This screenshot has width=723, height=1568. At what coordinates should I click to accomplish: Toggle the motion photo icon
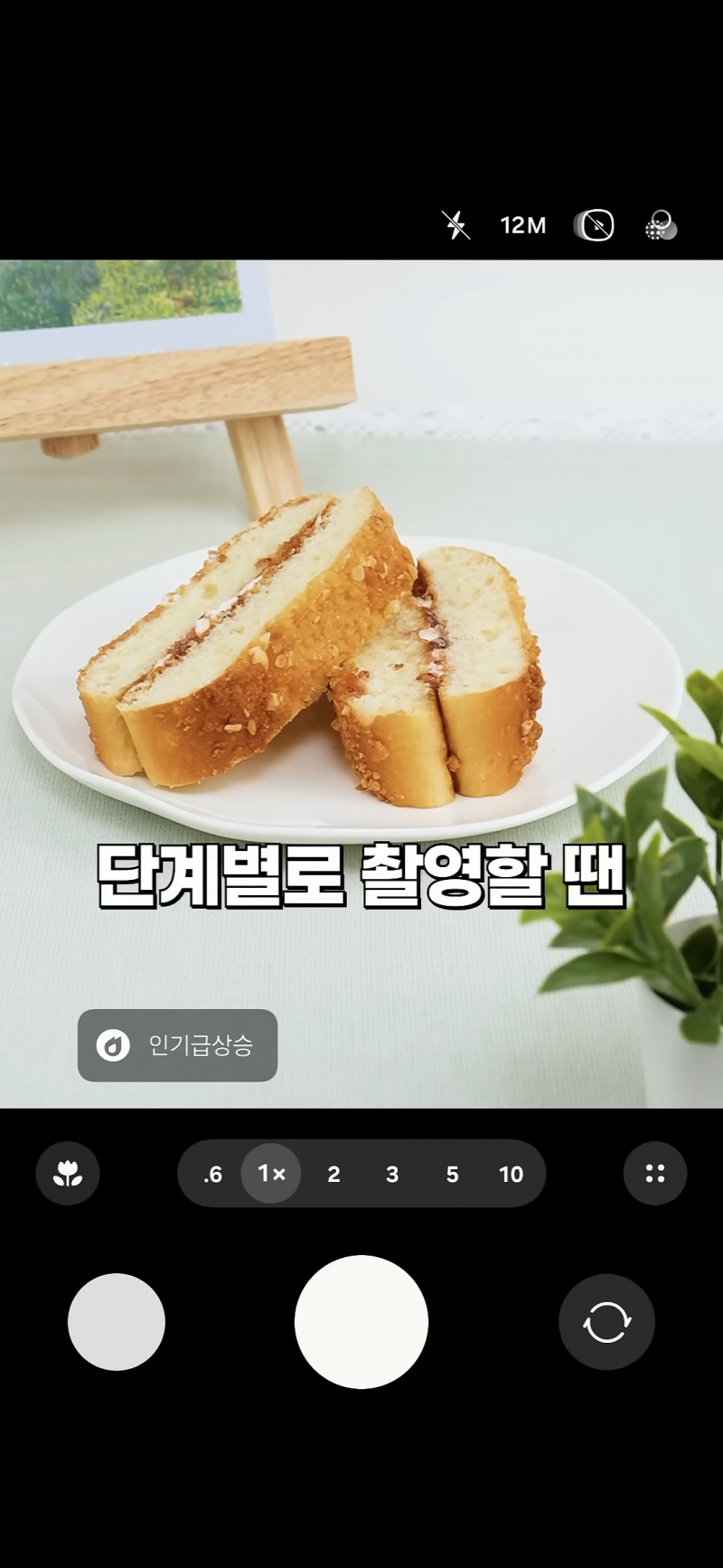tap(595, 225)
